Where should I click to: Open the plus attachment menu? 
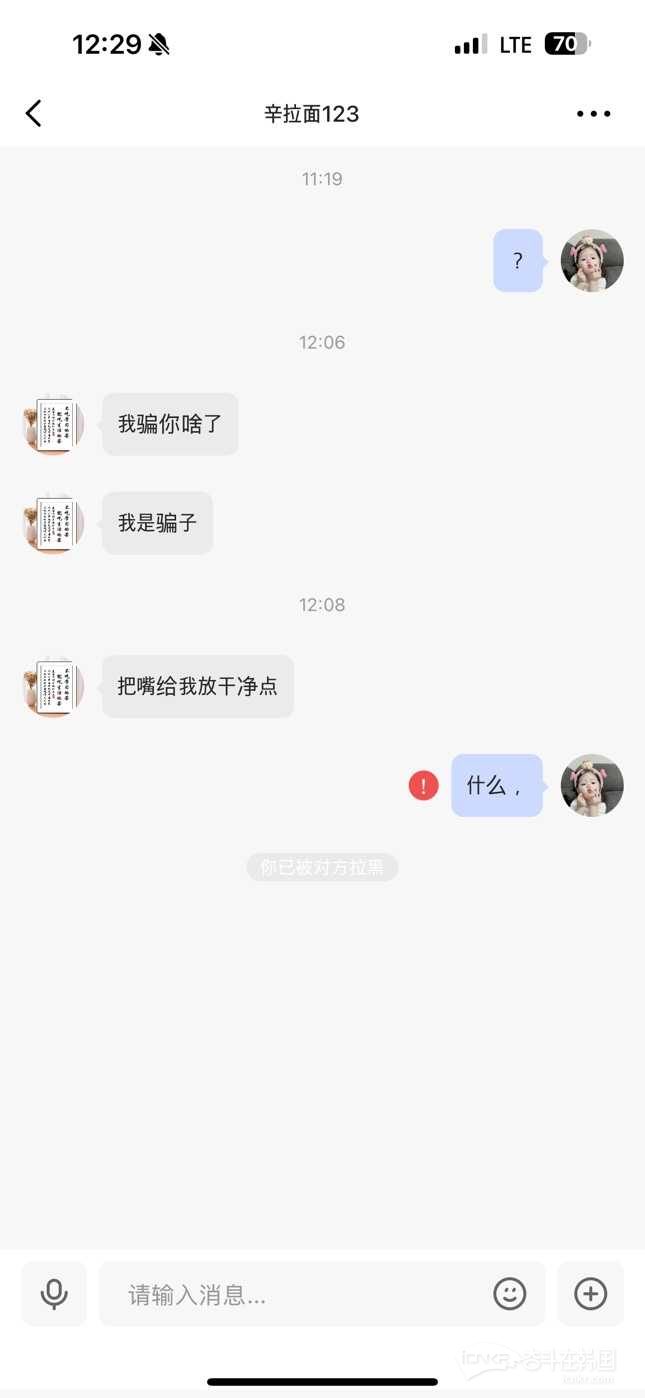click(590, 1294)
